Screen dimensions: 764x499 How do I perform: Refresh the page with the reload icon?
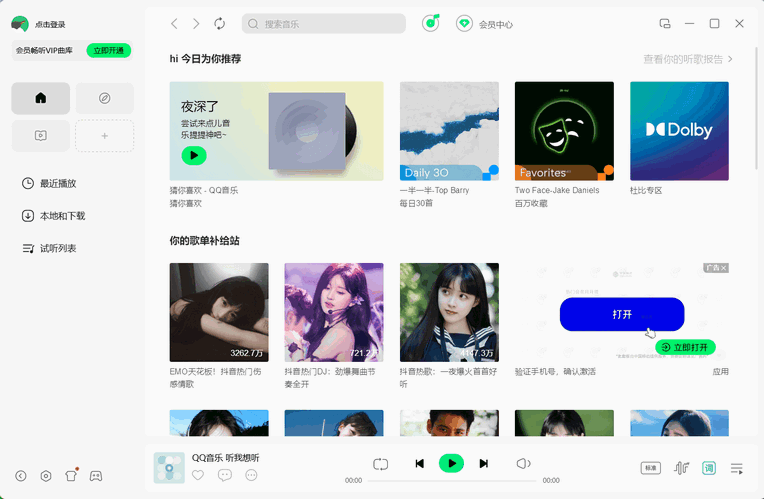[219, 23]
